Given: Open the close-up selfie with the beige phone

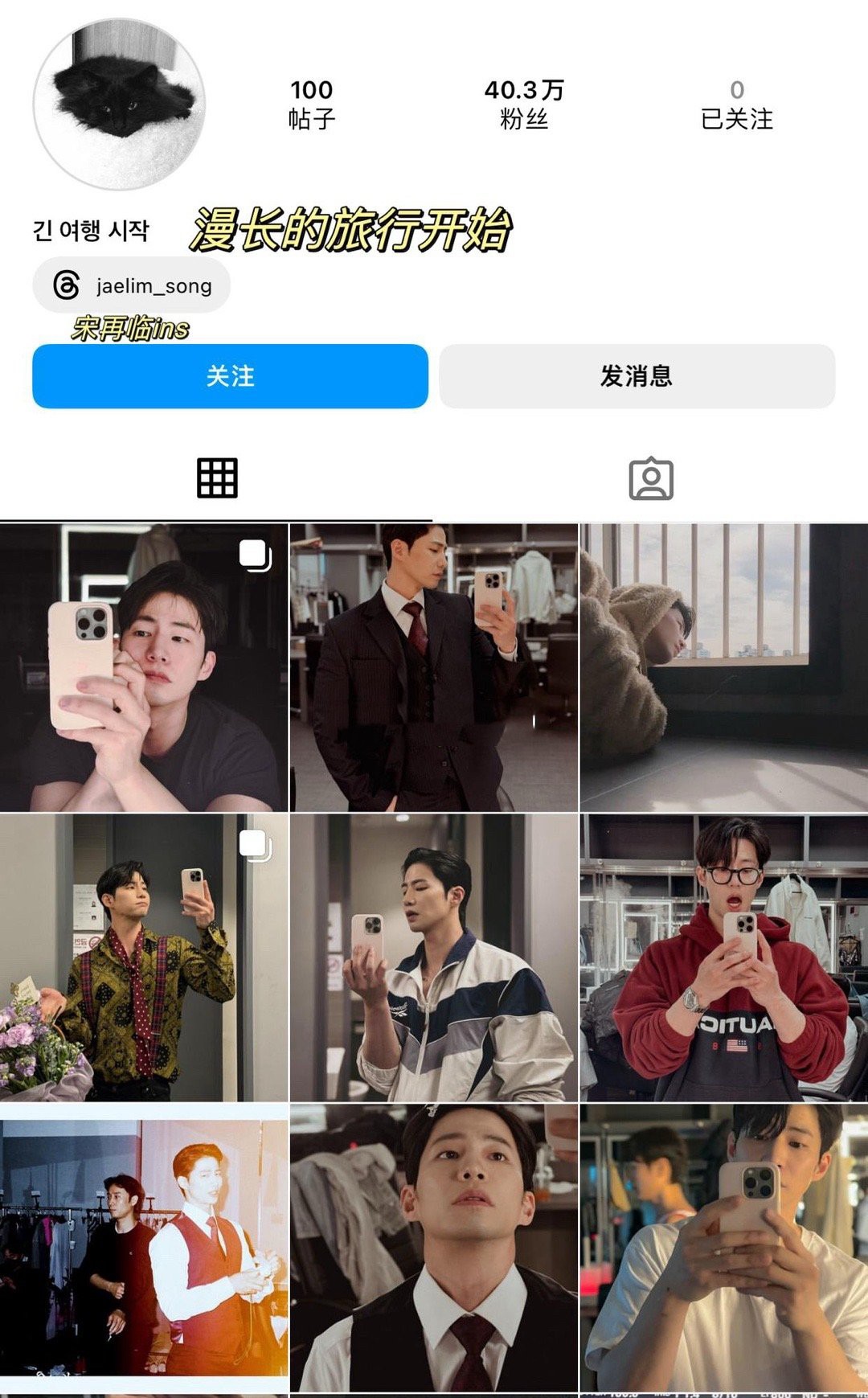Looking at the screenshot, I should click(x=144, y=667).
